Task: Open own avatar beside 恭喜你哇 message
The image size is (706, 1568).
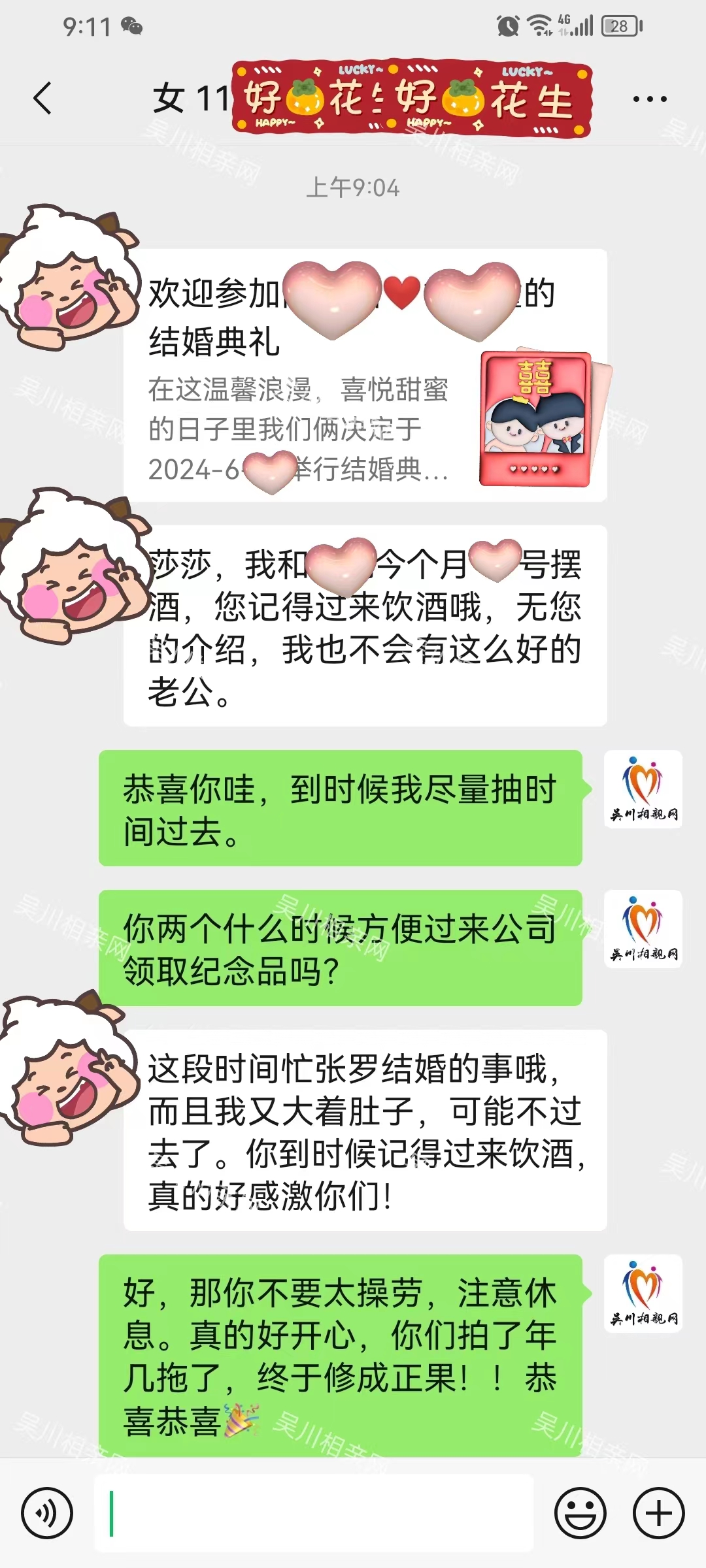Action: (643, 789)
